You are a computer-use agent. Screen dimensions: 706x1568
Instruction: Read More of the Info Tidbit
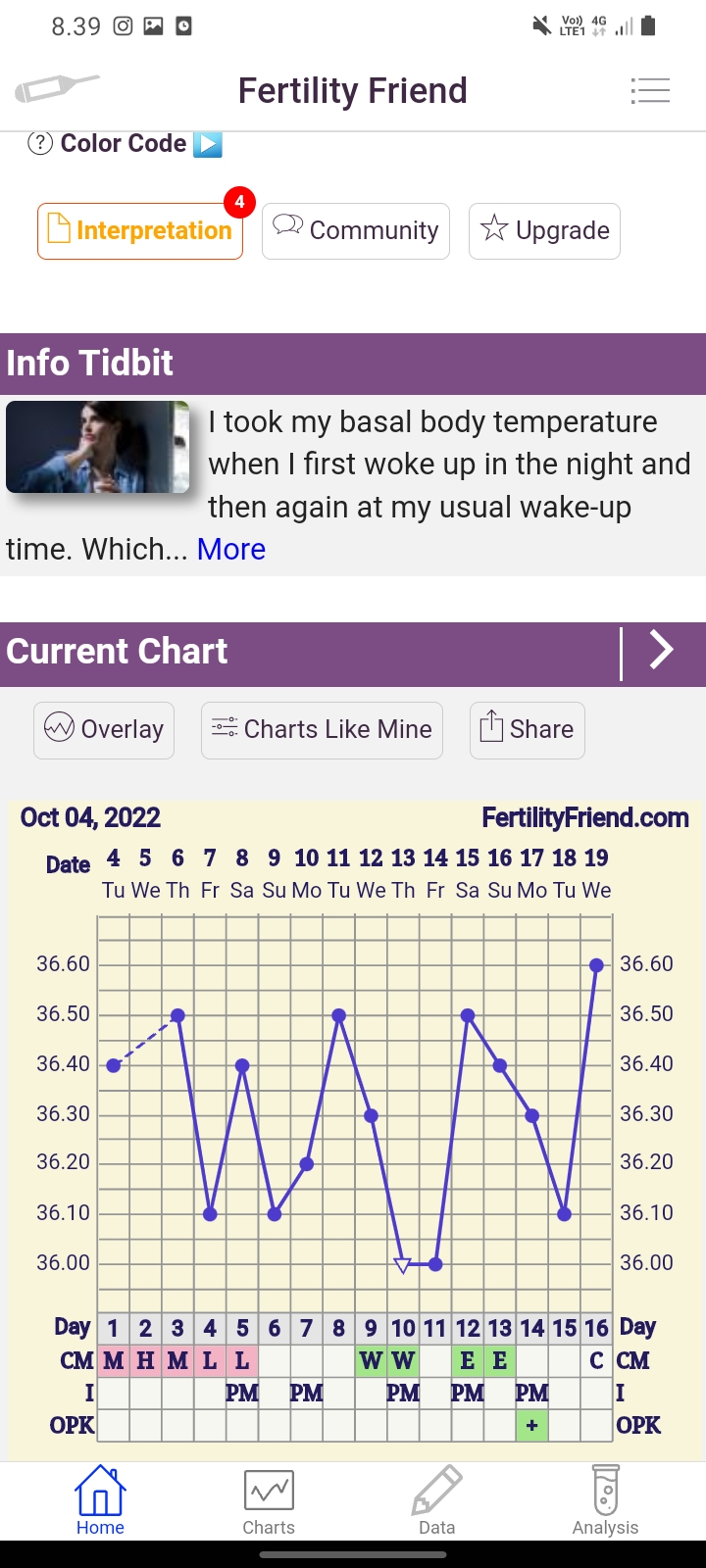(x=231, y=549)
